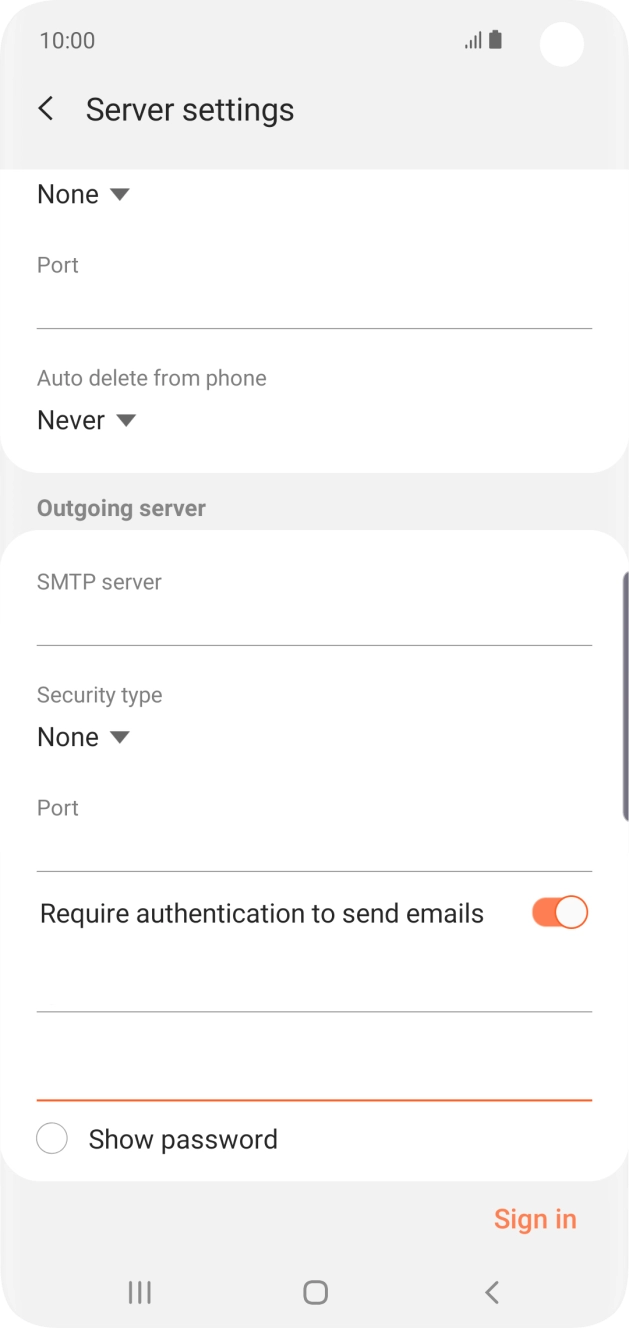The height and width of the screenshot is (1328, 629).
Task: Tap the password field above Show password
Action: pyautogui.click(x=314, y=1076)
